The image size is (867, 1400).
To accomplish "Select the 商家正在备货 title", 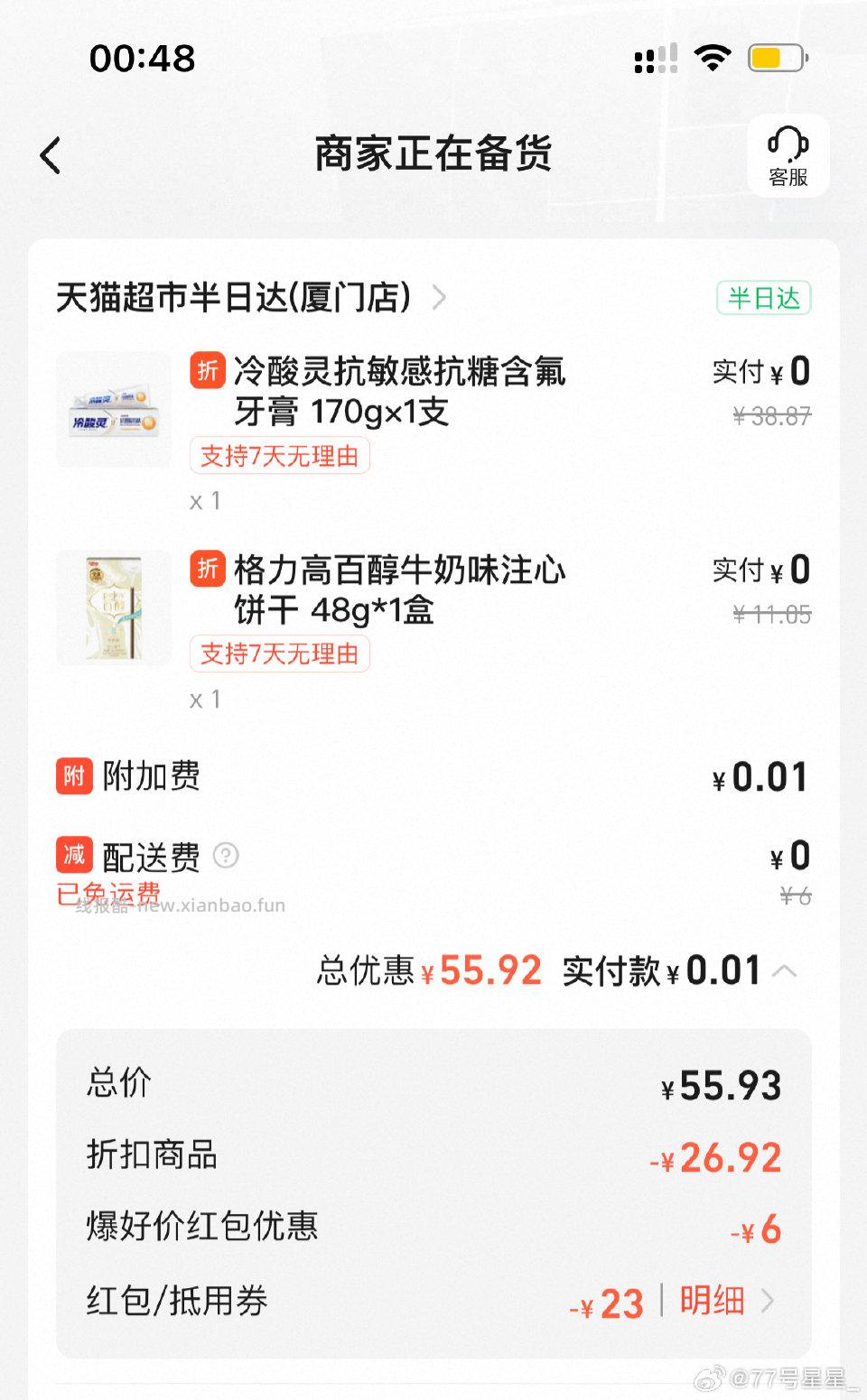I will pyautogui.click(x=433, y=153).
